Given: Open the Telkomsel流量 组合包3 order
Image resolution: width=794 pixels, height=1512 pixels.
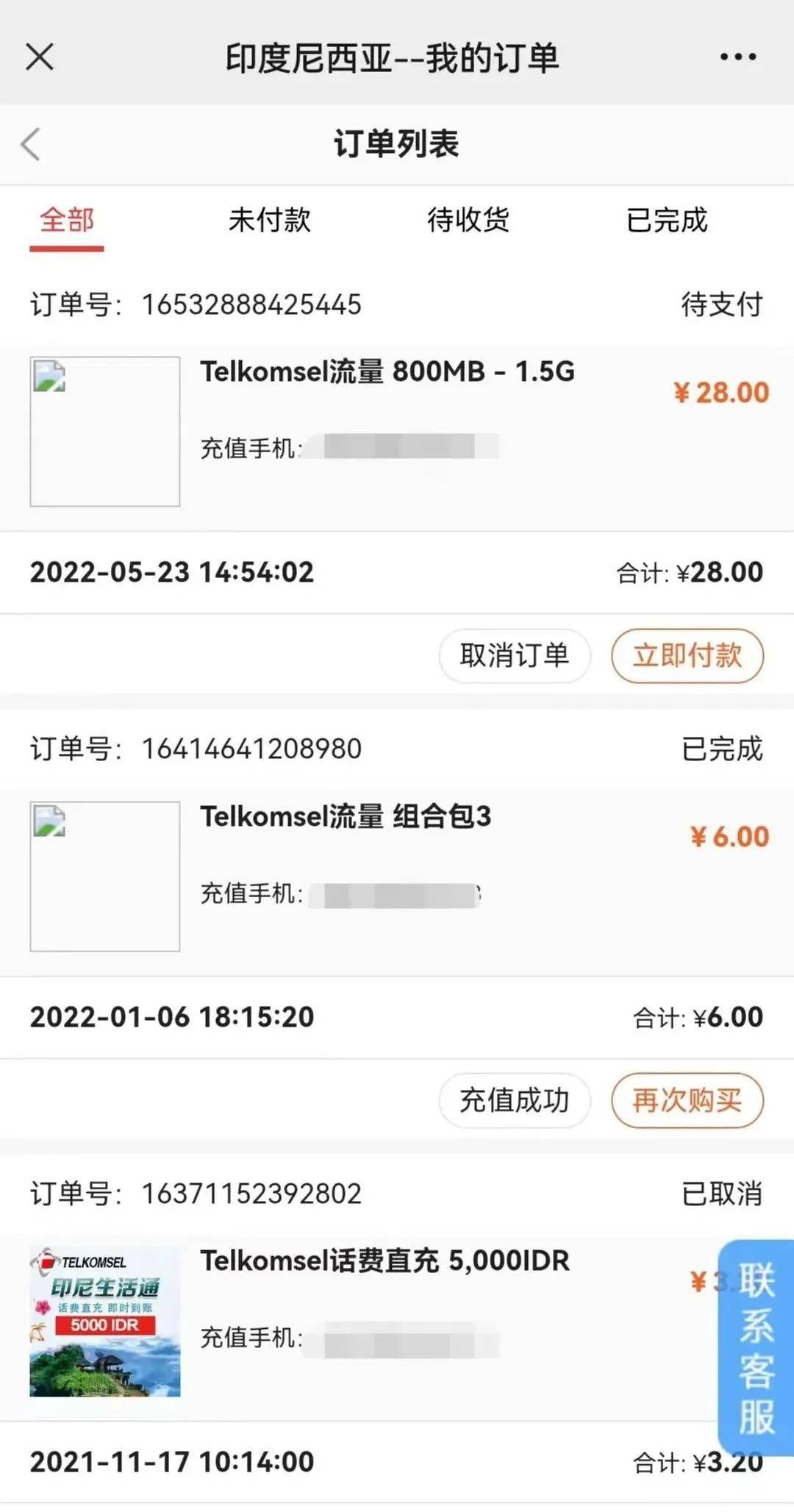Looking at the screenshot, I should pos(346,817).
